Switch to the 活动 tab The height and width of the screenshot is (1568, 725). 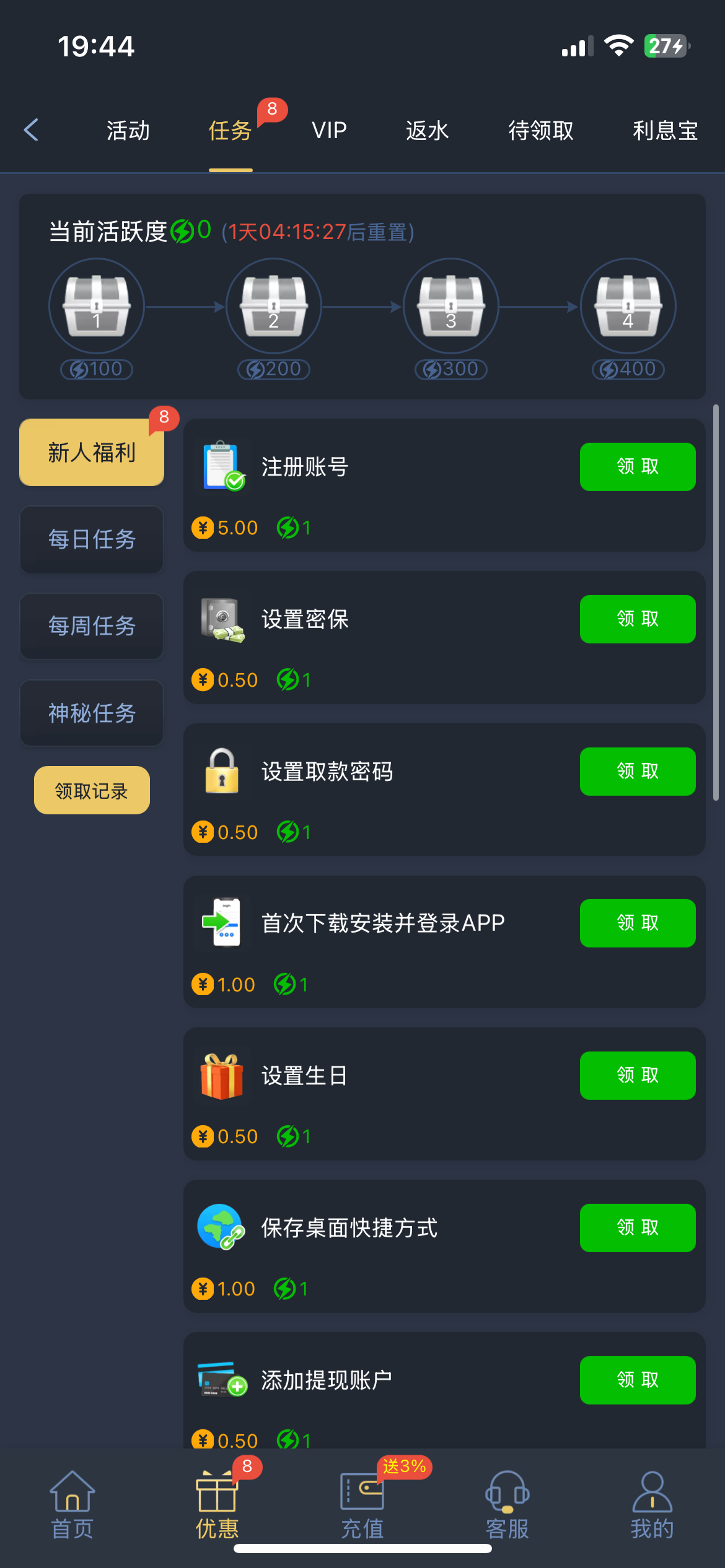[128, 131]
